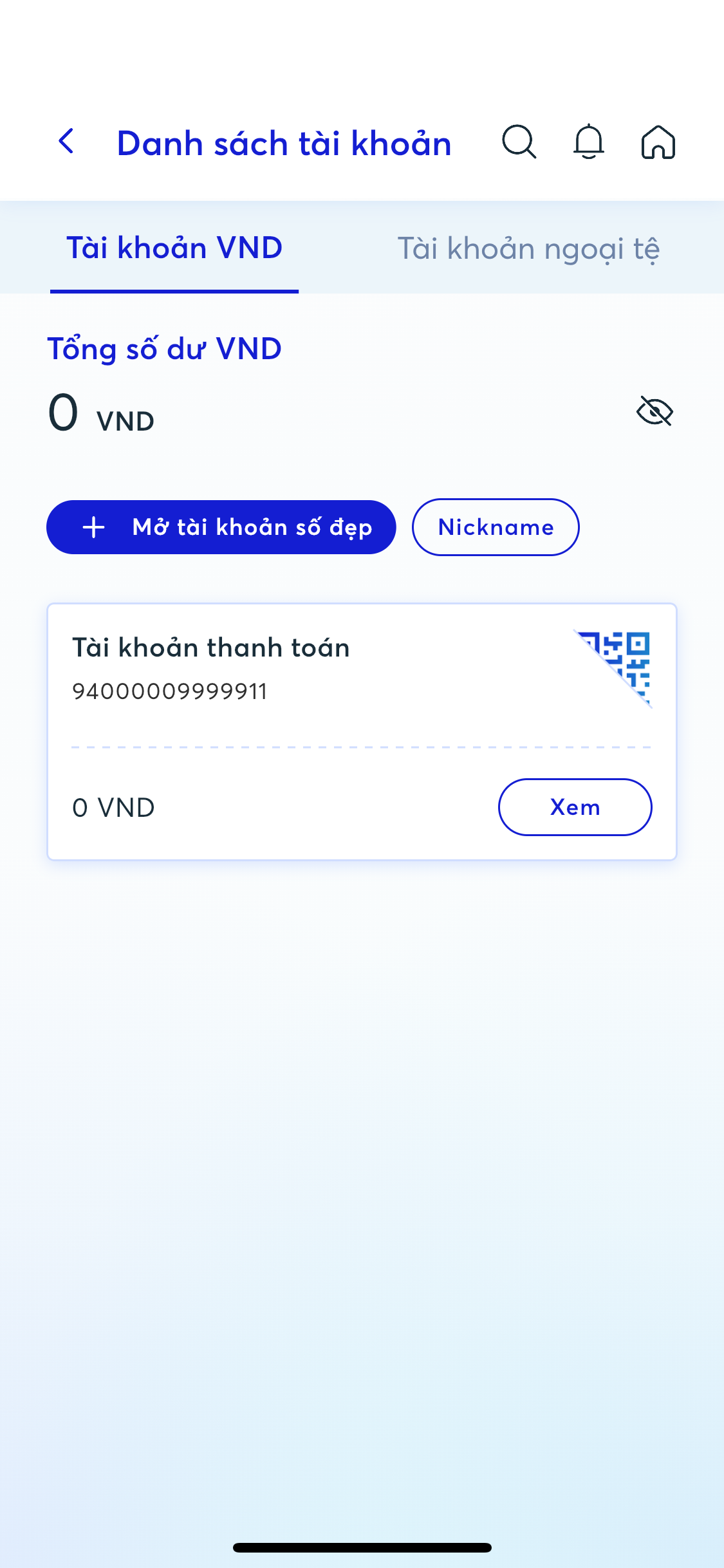The height and width of the screenshot is (1568, 724).
Task: Select the Tài khoản VND tab
Action: [174, 248]
